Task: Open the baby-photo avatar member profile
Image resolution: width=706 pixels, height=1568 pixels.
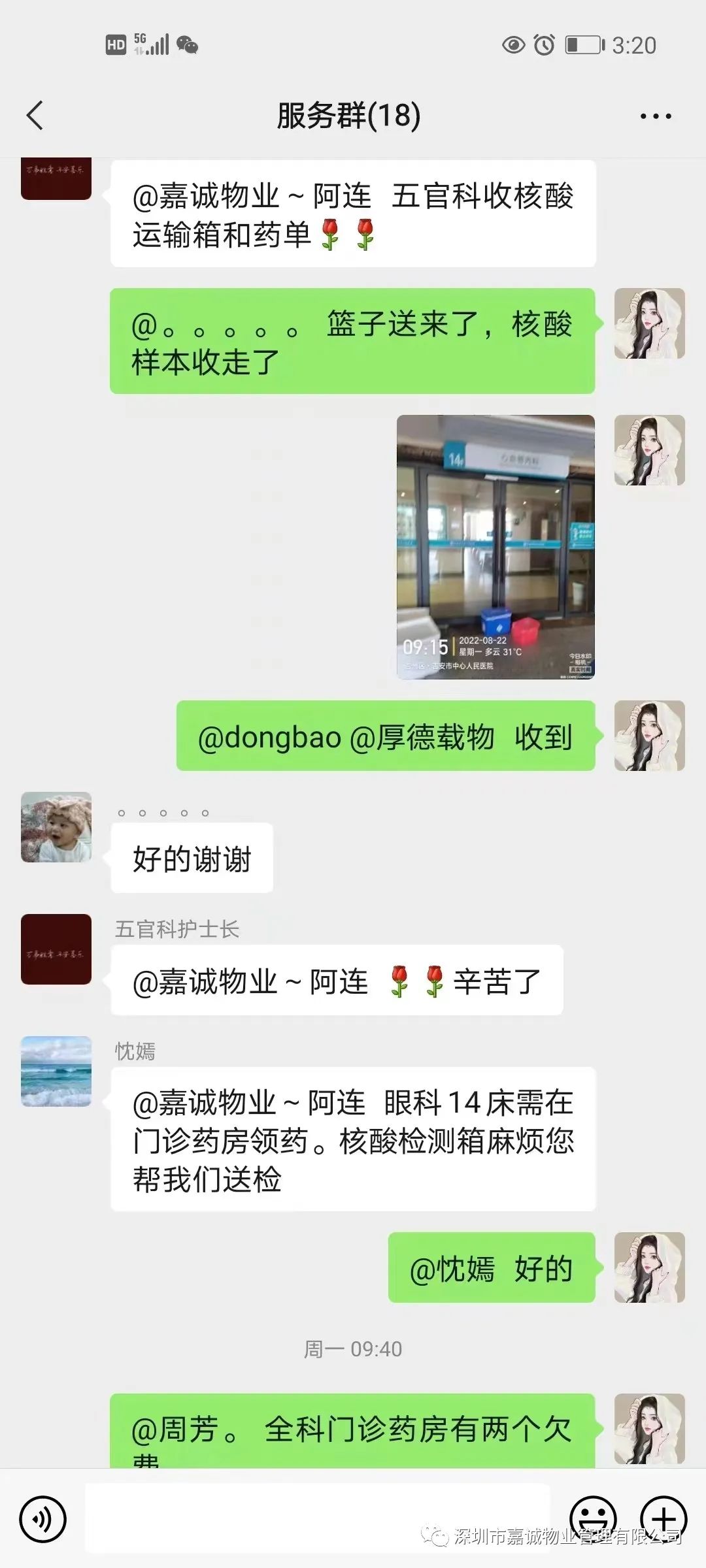Action: pyautogui.click(x=56, y=827)
